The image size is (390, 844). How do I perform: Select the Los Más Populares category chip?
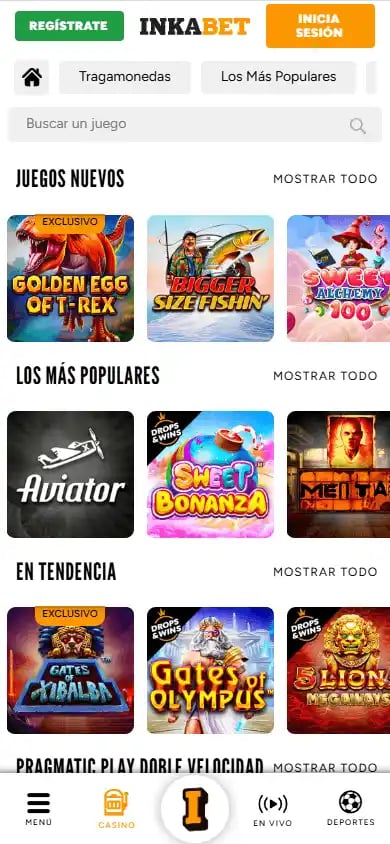pos(278,77)
